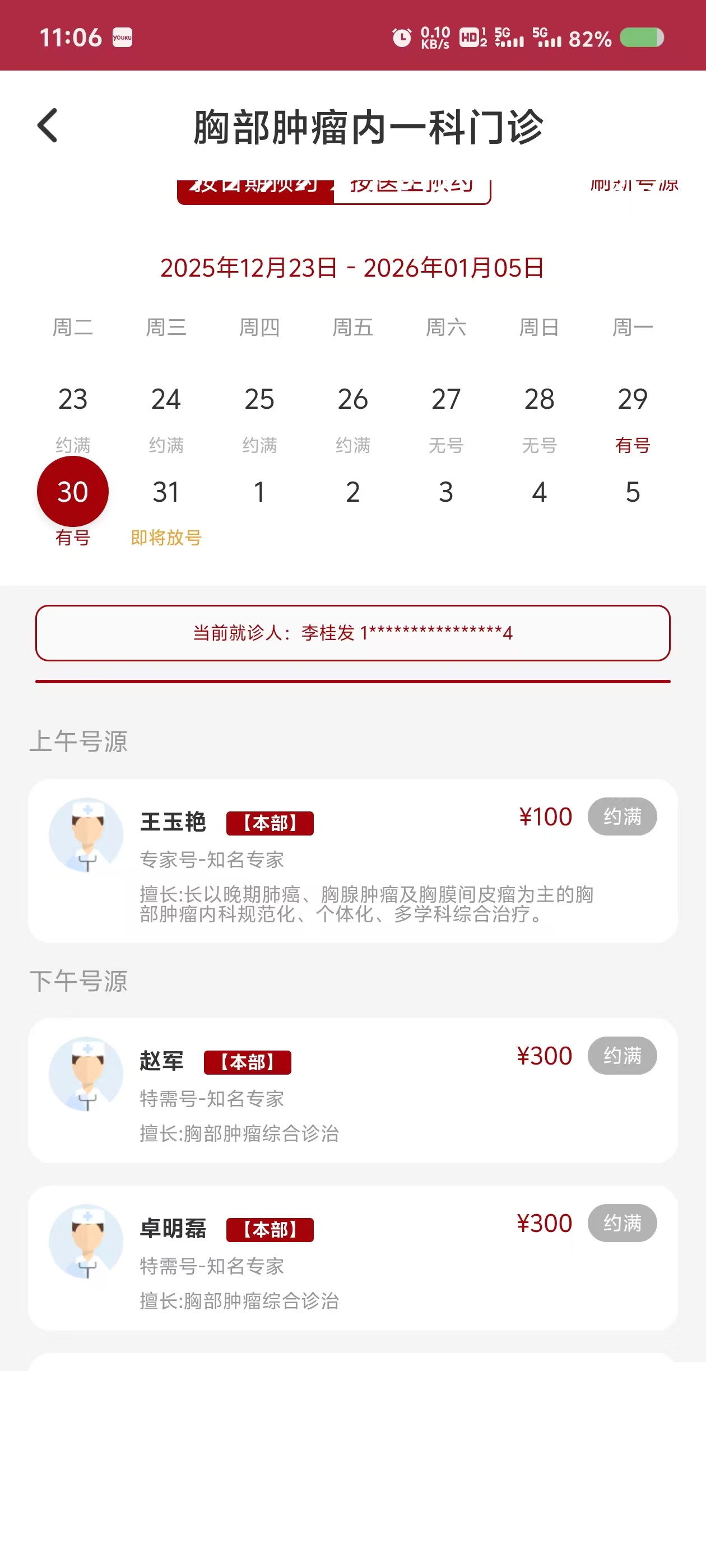Change the current patient 李桂发
Image resolution: width=706 pixels, height=1568 pixels.
352,633
